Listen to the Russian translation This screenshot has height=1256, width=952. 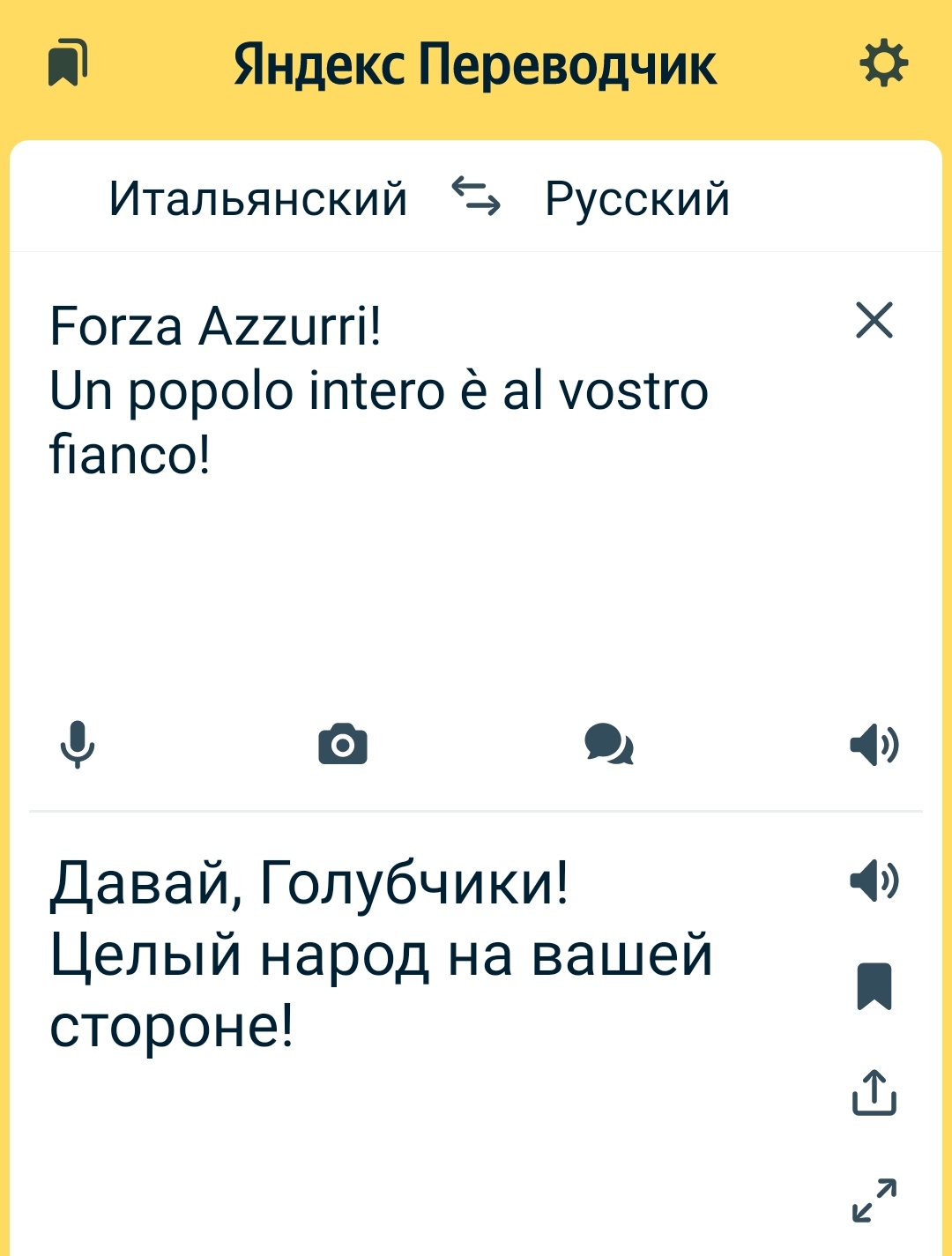coord(874,881)
